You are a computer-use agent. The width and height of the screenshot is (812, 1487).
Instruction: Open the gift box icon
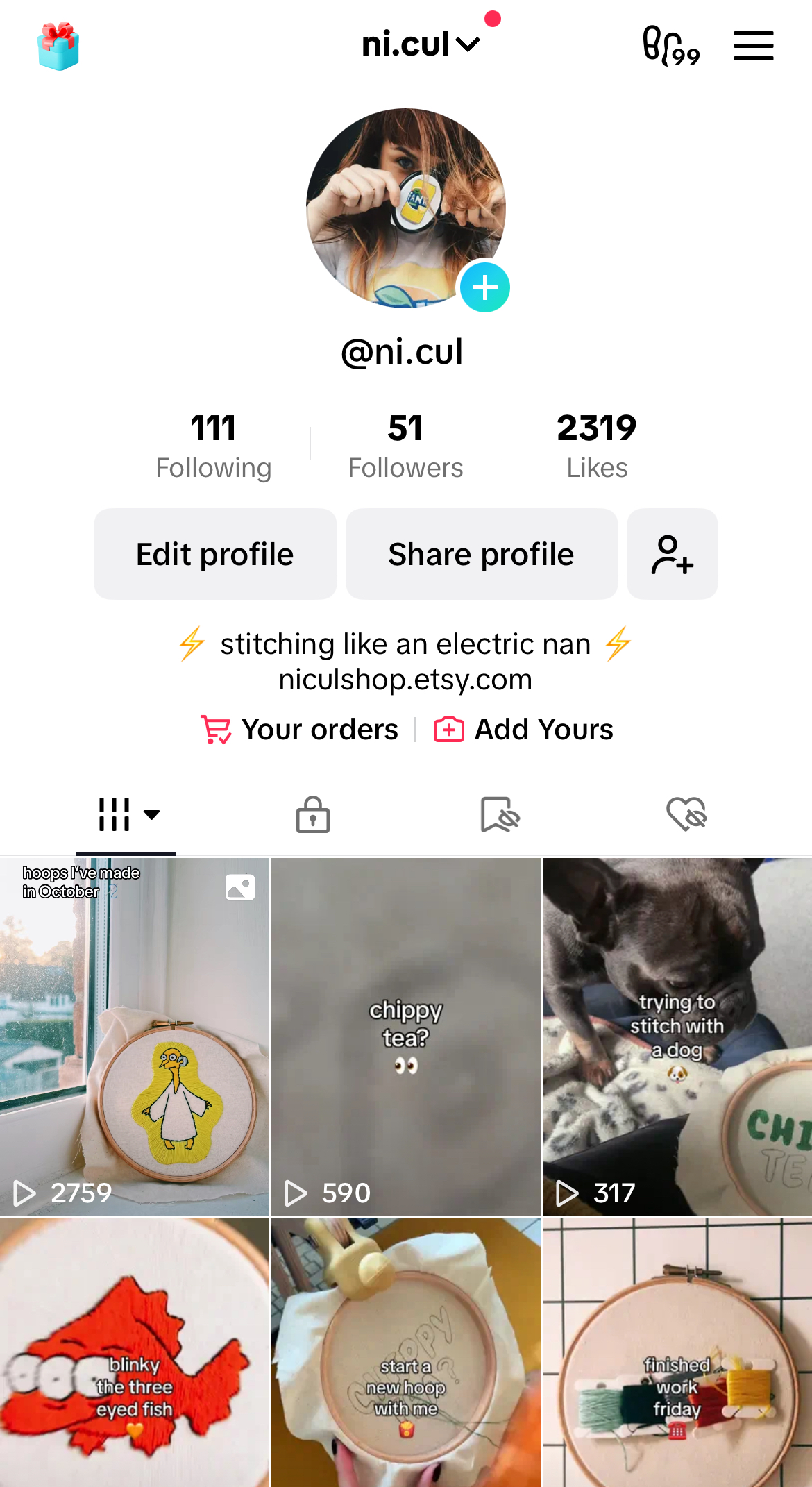click(x=58, y=47)
